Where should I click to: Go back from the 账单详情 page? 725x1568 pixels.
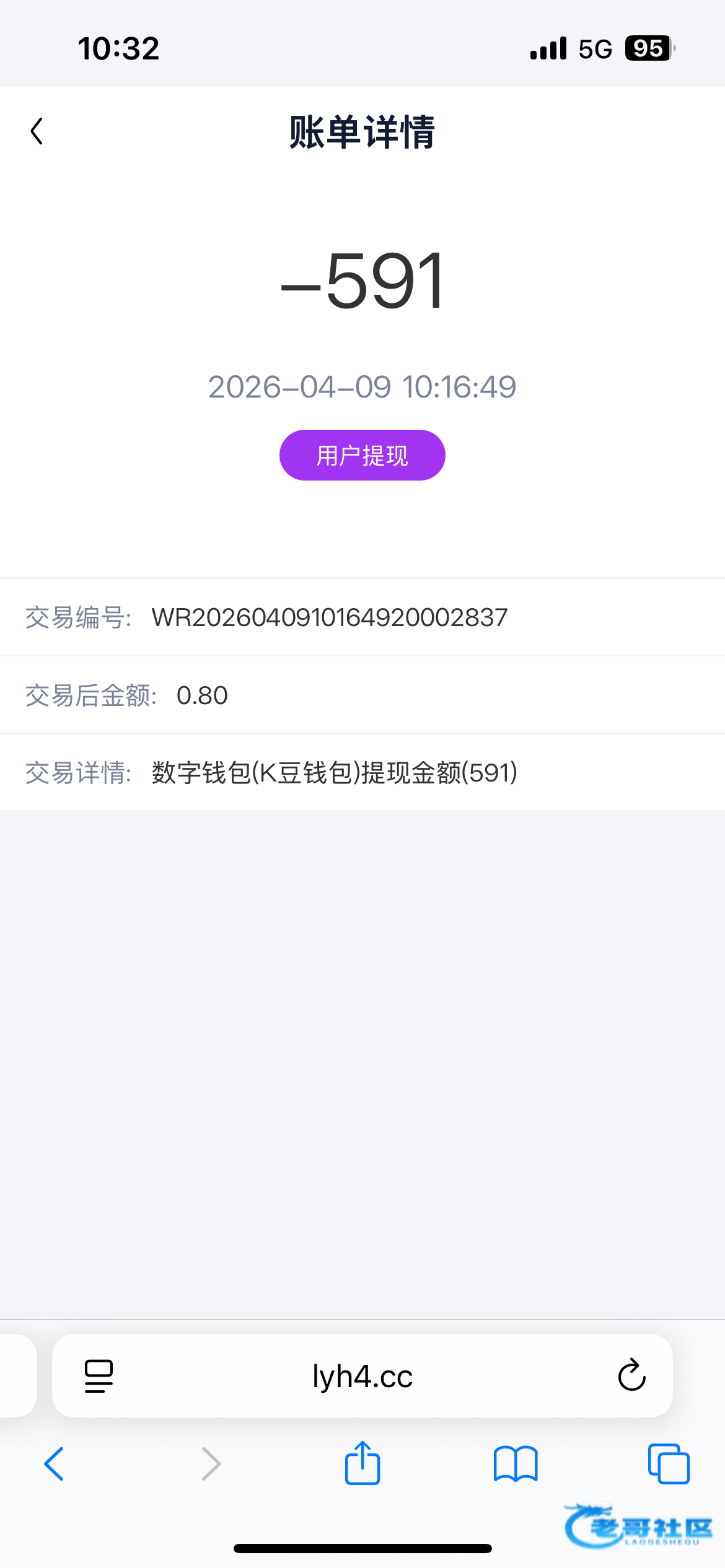pyautogui.click(x=37, y=131)
